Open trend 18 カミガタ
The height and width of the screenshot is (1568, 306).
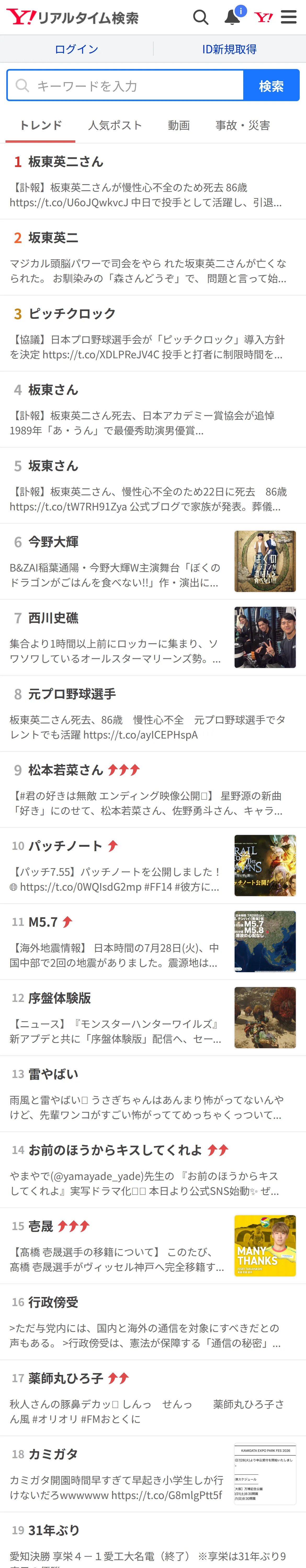pos(153,1474)
